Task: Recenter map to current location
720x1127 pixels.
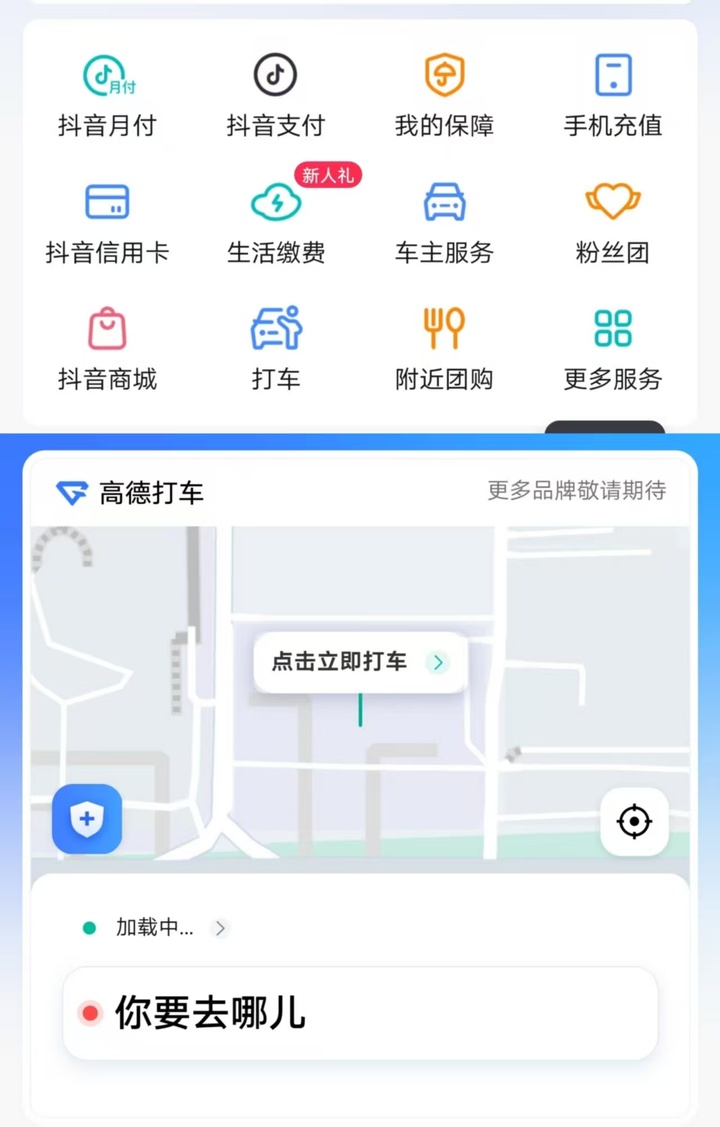Action: [634, 822]
